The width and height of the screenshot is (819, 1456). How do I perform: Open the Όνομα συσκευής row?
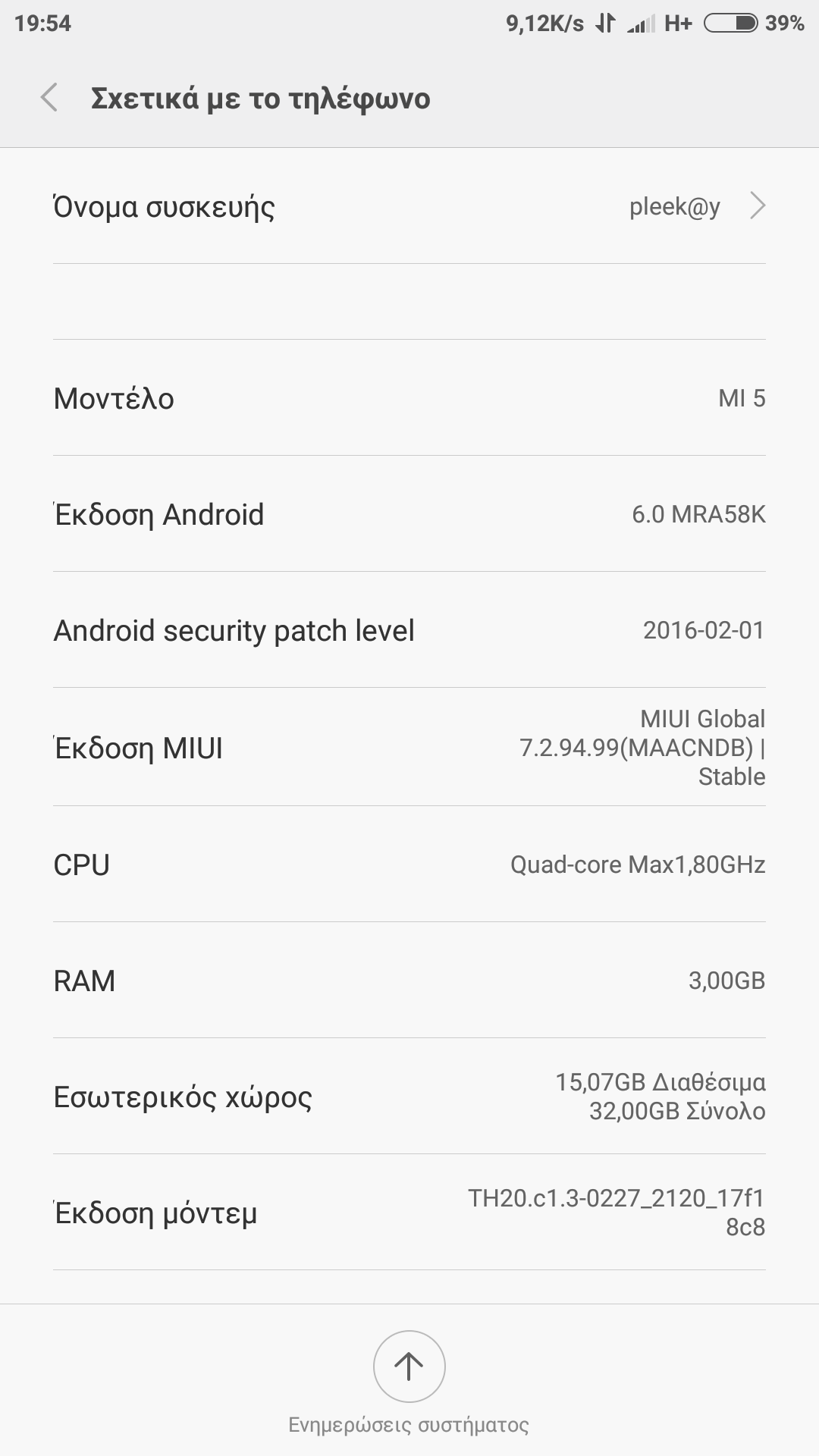(x=409, y=206)
